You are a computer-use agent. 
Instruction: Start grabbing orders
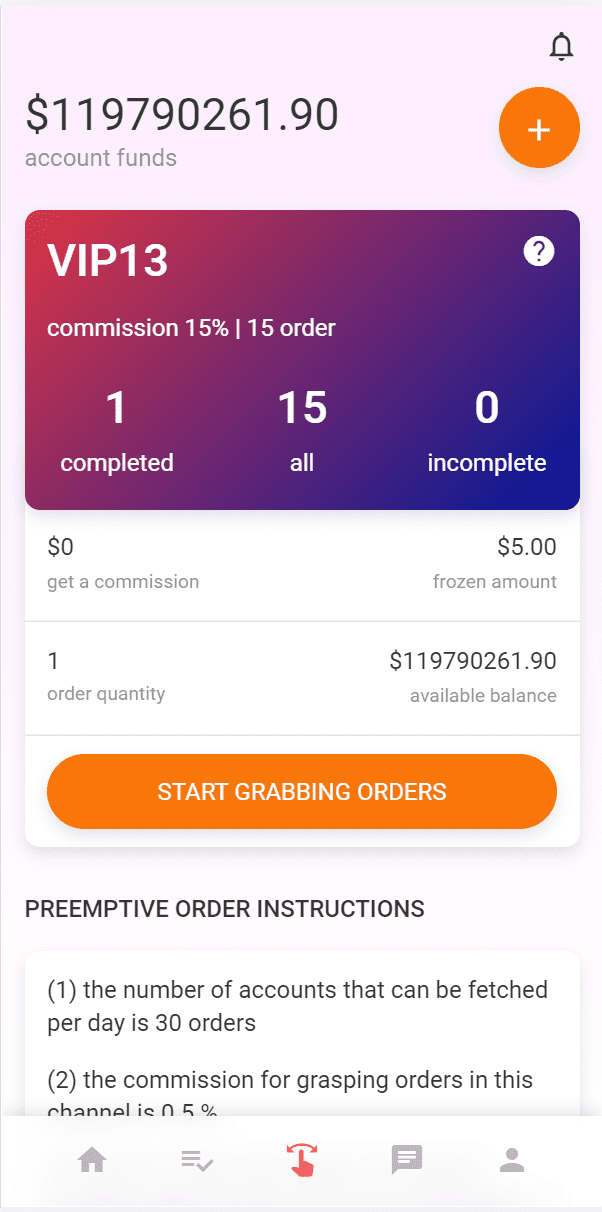pyautogui.click(x=301, y=792)
